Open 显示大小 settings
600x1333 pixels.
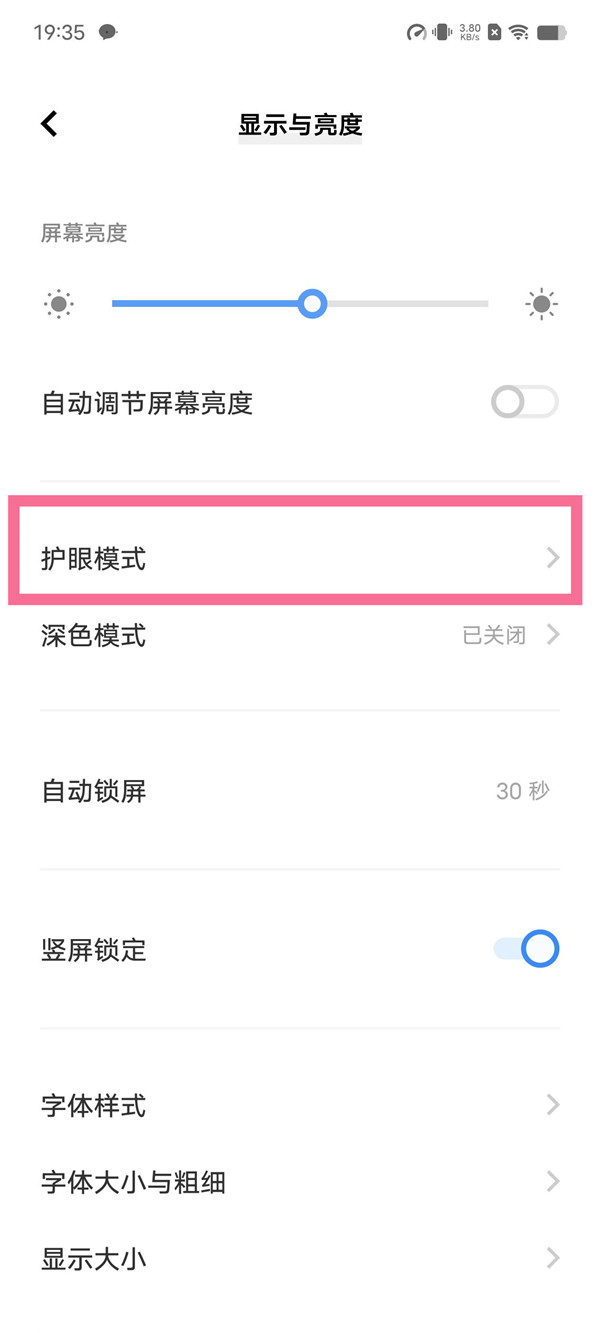(x=300, y=1258)
